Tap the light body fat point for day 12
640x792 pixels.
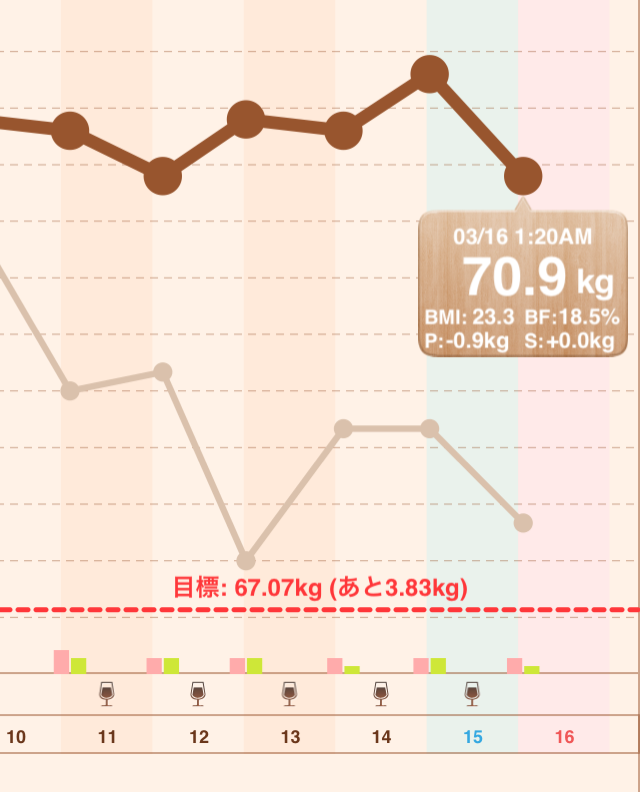click(x=163, y=372)
